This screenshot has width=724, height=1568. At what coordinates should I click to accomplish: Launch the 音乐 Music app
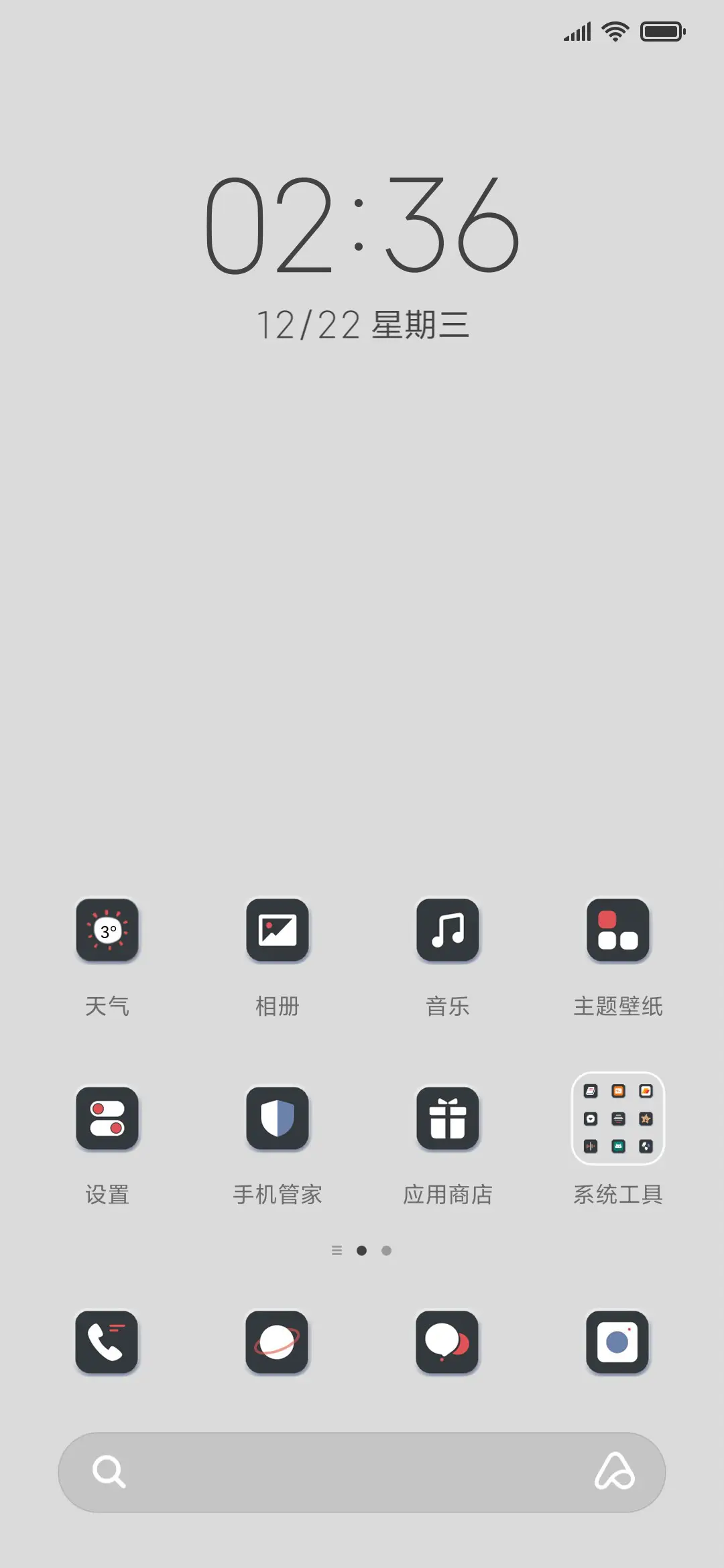(448, 931)
